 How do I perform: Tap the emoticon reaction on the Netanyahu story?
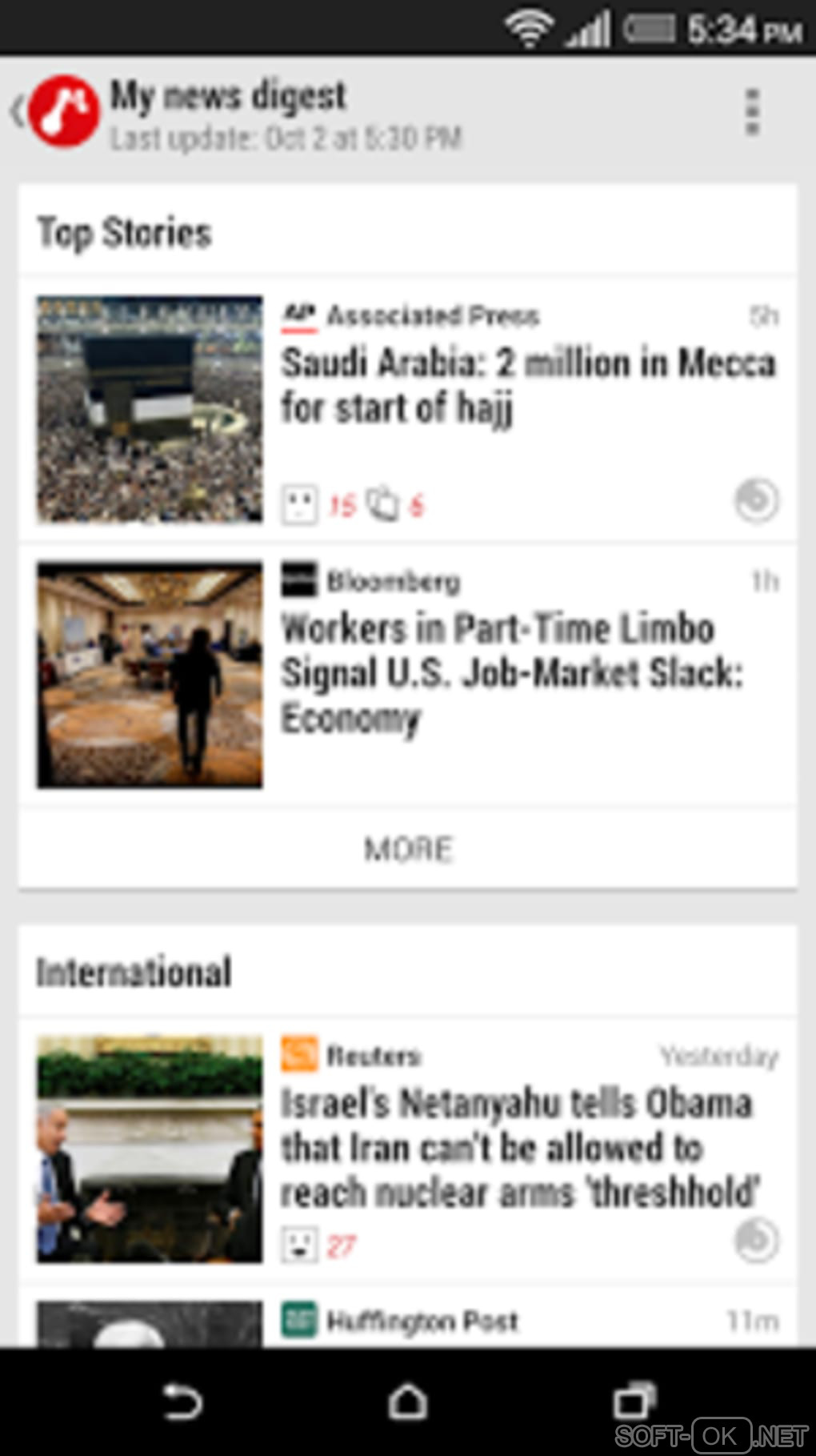[300, 1245]
